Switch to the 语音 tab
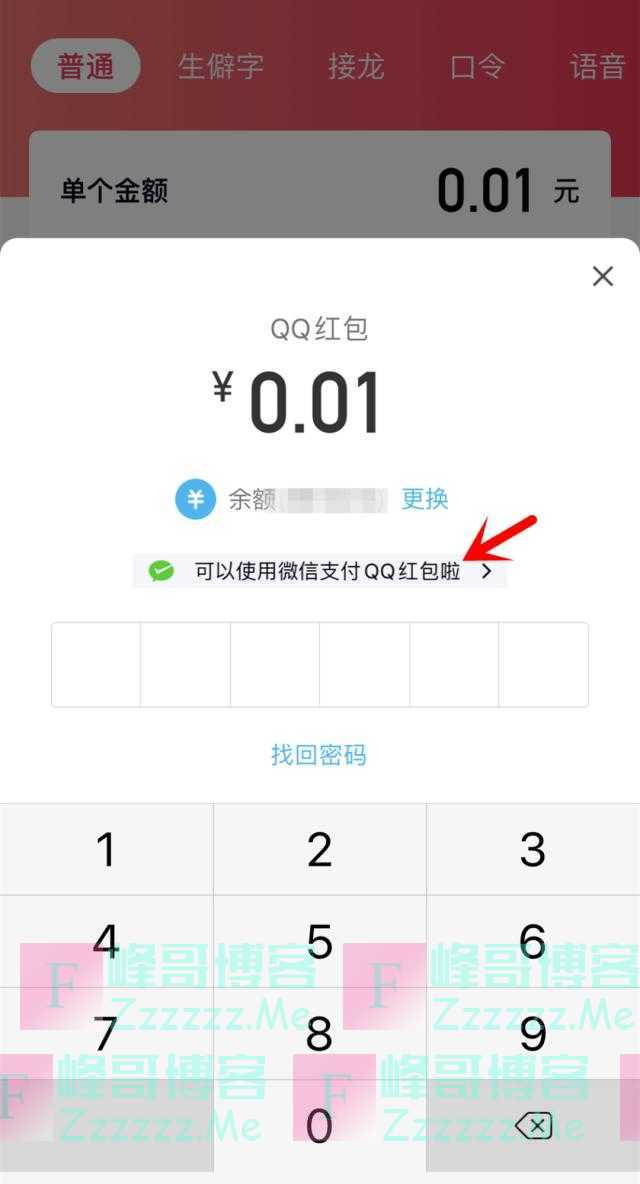This screenshot has height=1184, width=640. coord(597,66)
